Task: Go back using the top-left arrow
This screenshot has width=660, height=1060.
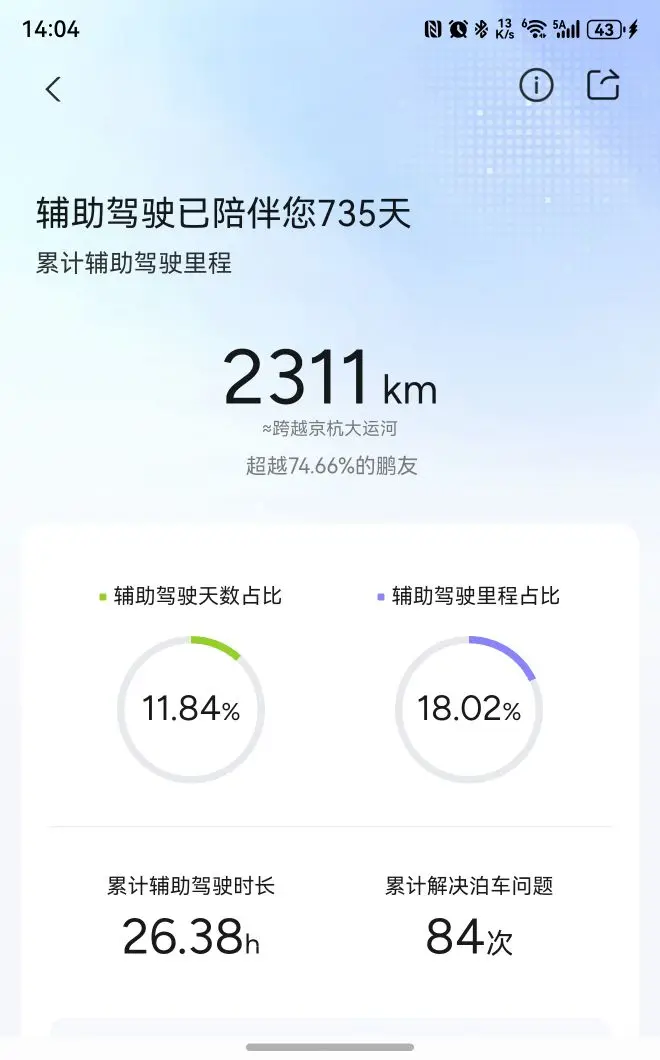Action: 53,89
